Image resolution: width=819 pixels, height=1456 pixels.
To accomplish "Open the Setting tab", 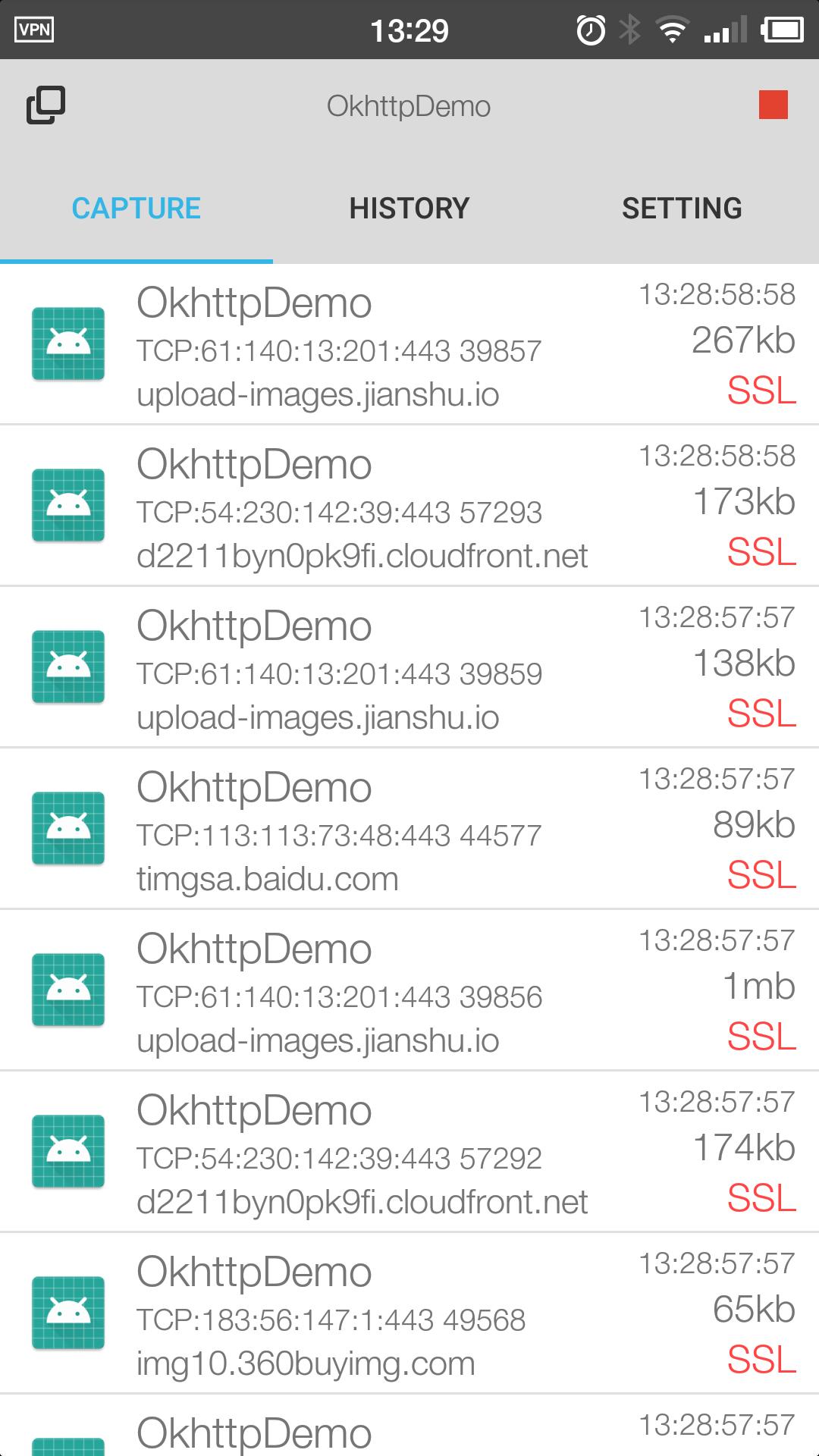I will [x=682, y=209].
